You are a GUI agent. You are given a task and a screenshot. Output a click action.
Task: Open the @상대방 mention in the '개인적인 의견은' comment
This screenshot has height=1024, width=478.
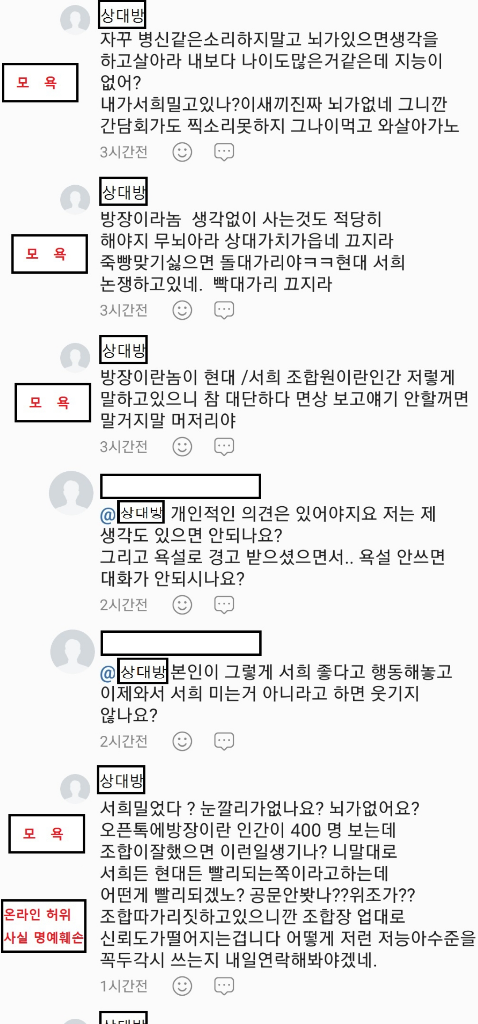(134, 513)
